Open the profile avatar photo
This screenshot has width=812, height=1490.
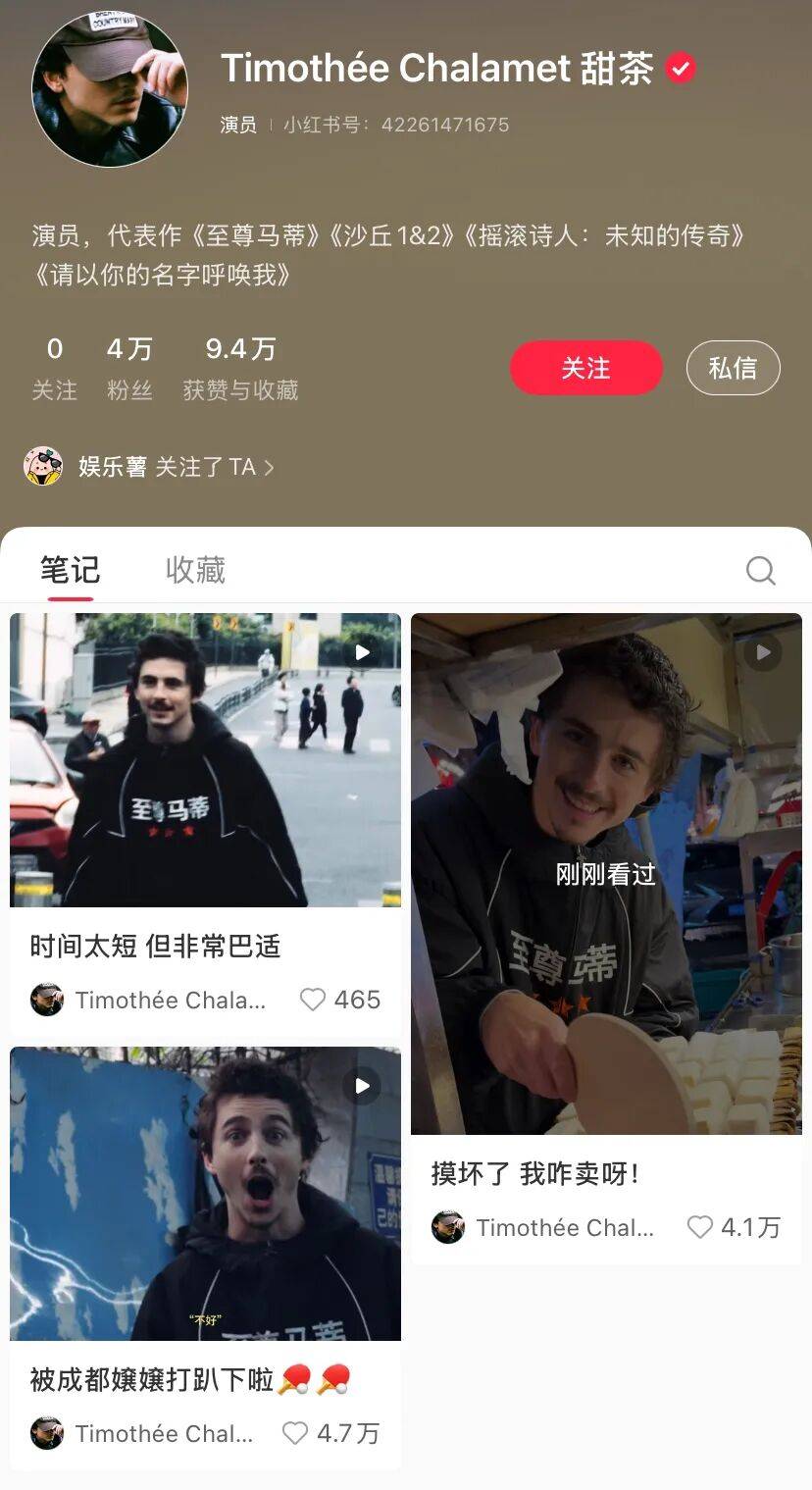(x=110, y=89)
